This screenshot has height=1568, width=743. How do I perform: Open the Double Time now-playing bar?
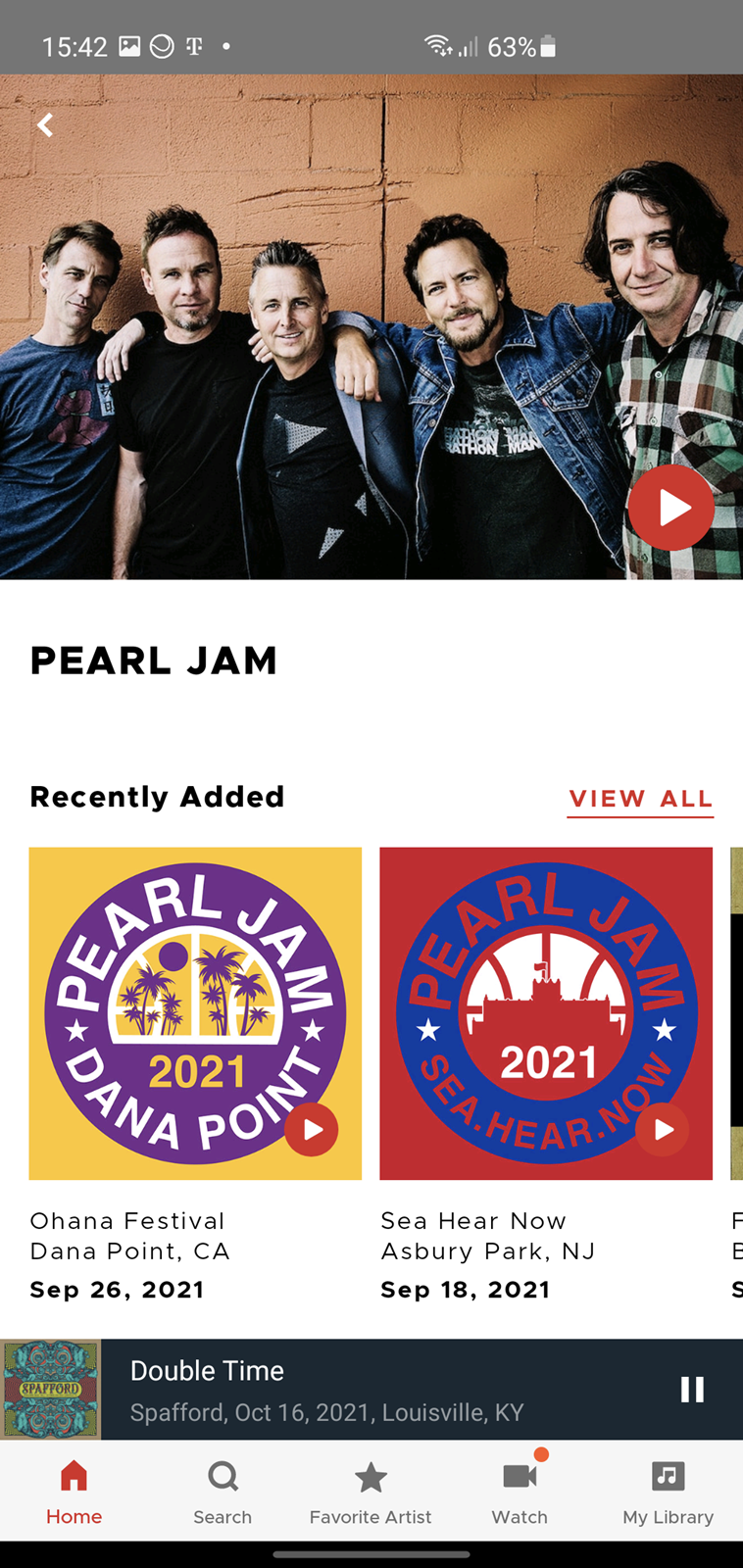point(371,1390)
